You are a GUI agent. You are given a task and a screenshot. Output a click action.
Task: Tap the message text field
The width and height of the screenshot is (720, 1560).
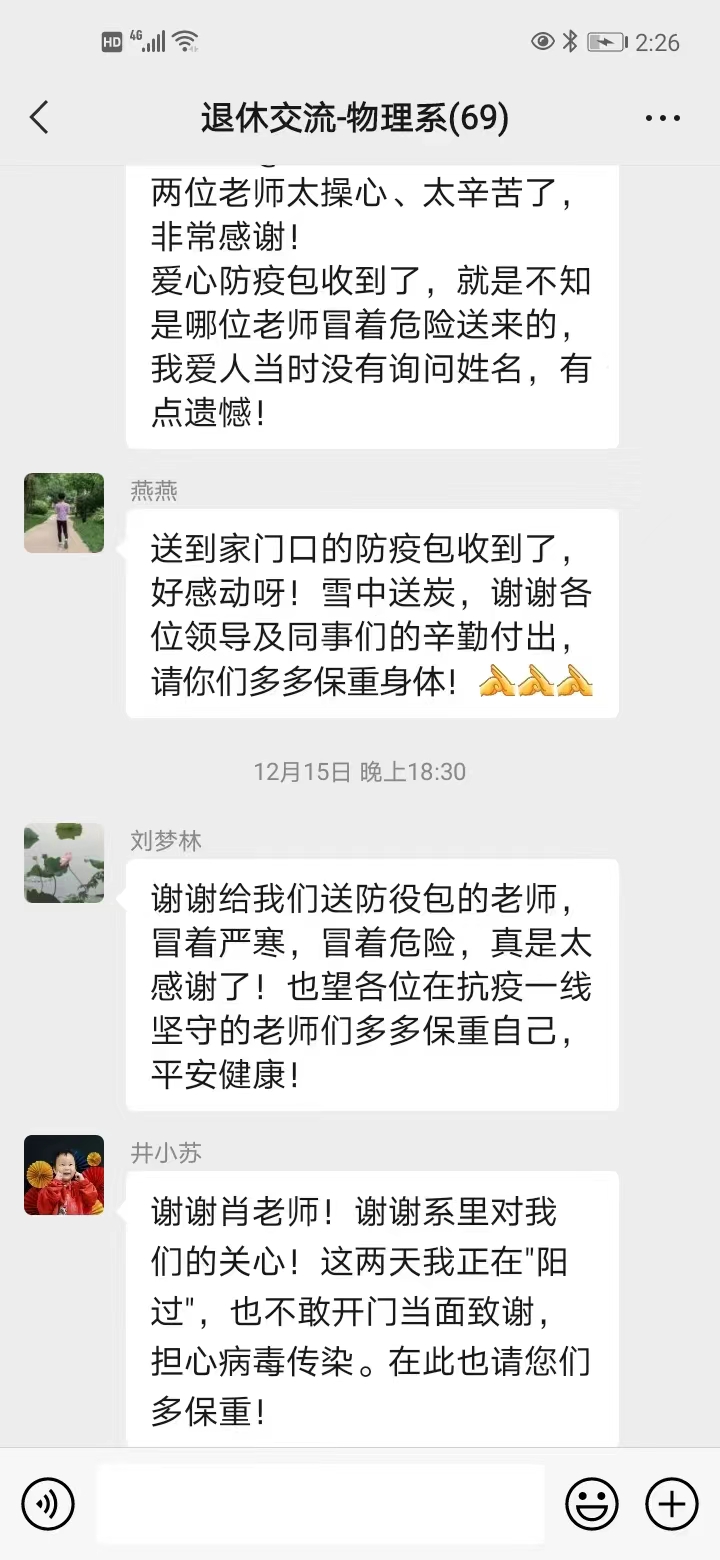[x=320, y=1503]
